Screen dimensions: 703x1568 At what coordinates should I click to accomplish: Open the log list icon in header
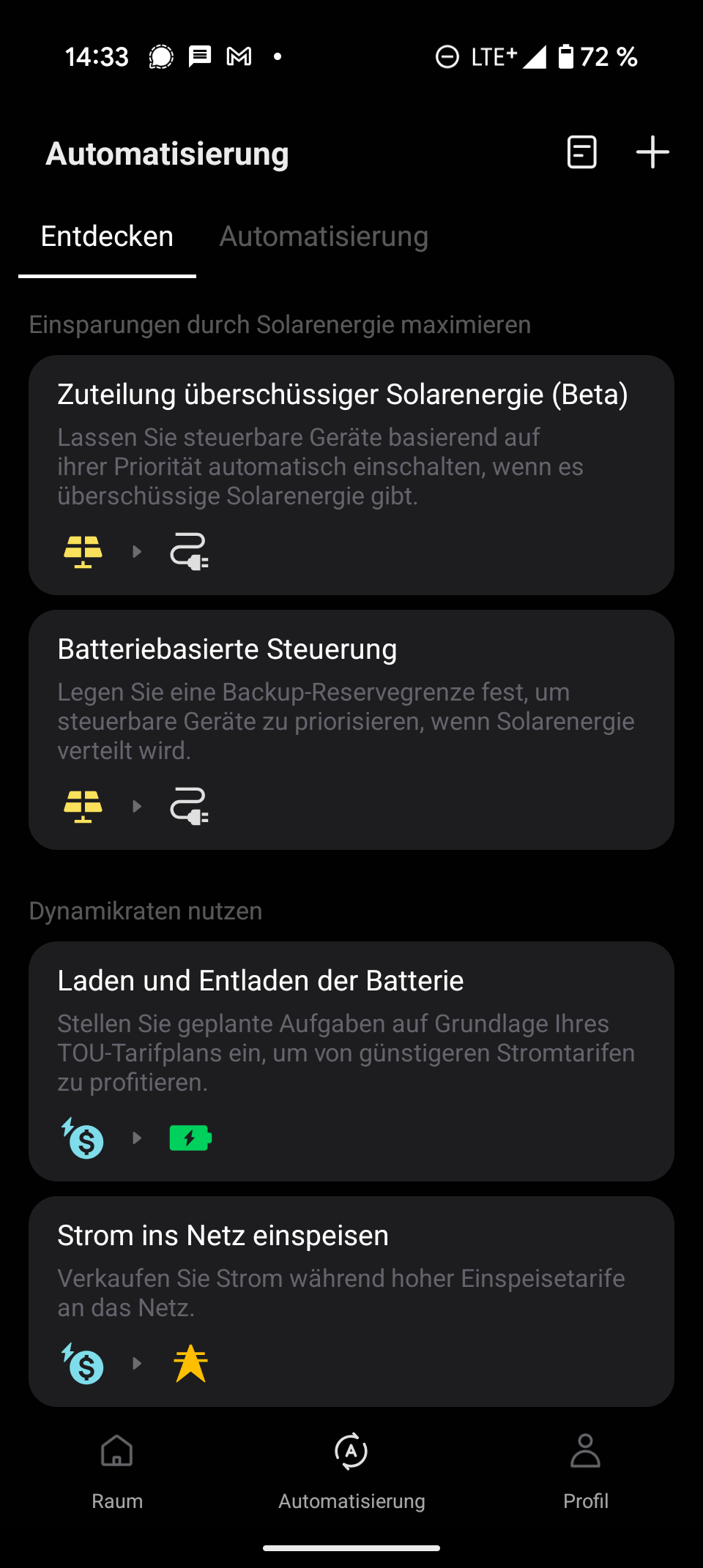(581, 152)
